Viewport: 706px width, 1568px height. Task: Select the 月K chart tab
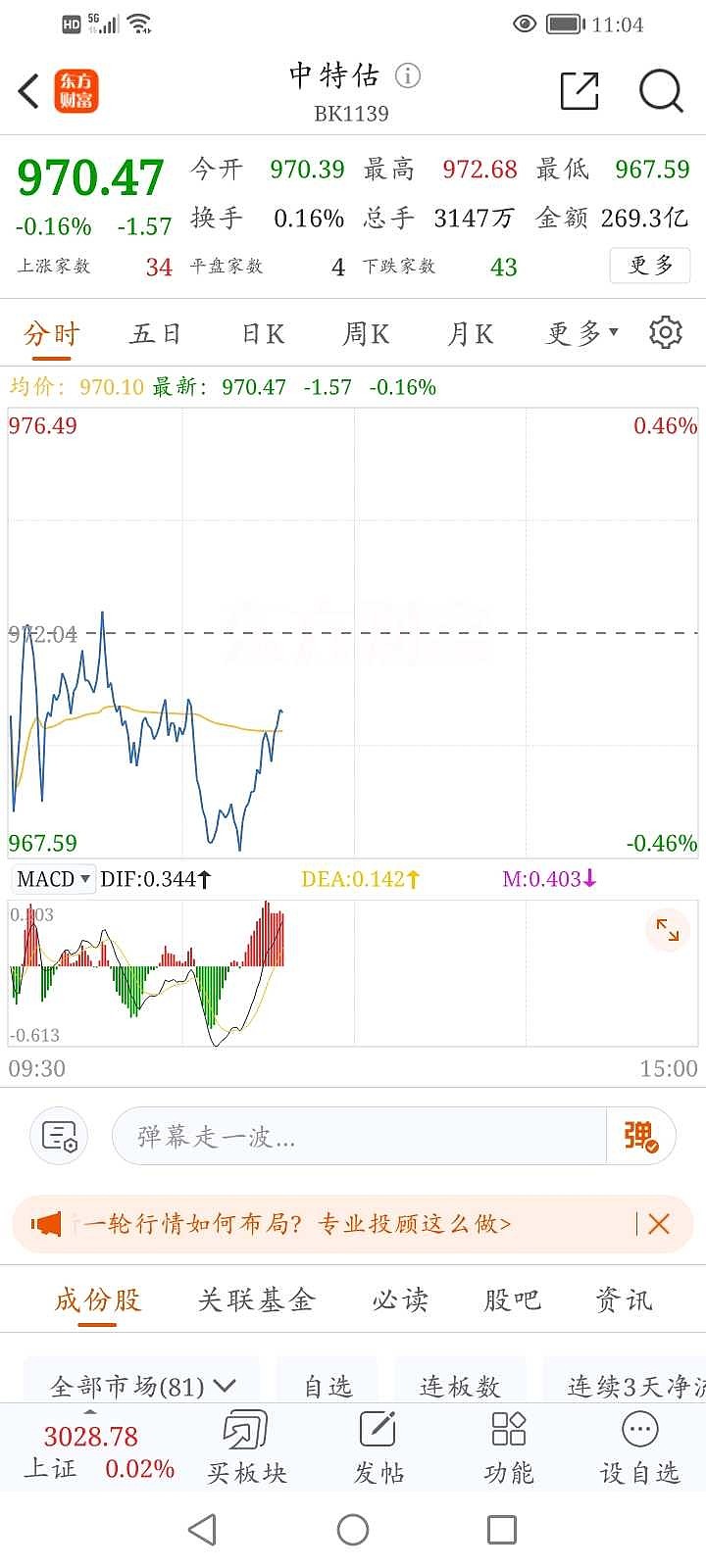point(470,334)
